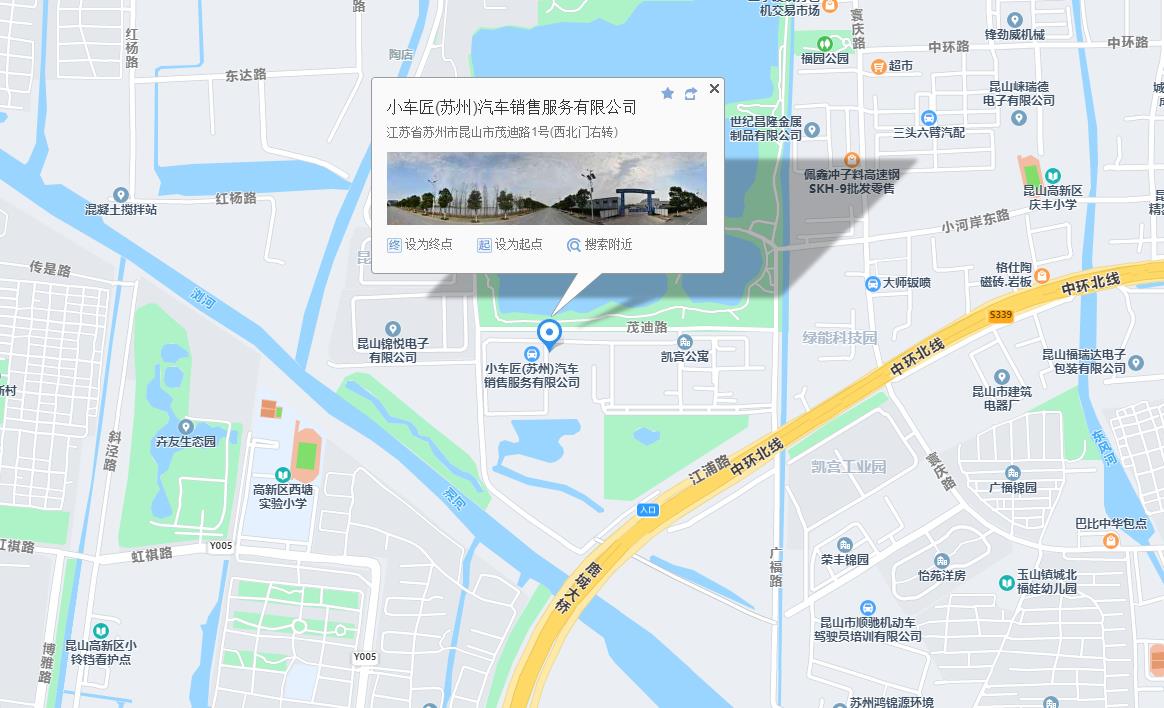Set this place as destination (设为终点)
1164x708 pixels.
[x=420, y=245]
